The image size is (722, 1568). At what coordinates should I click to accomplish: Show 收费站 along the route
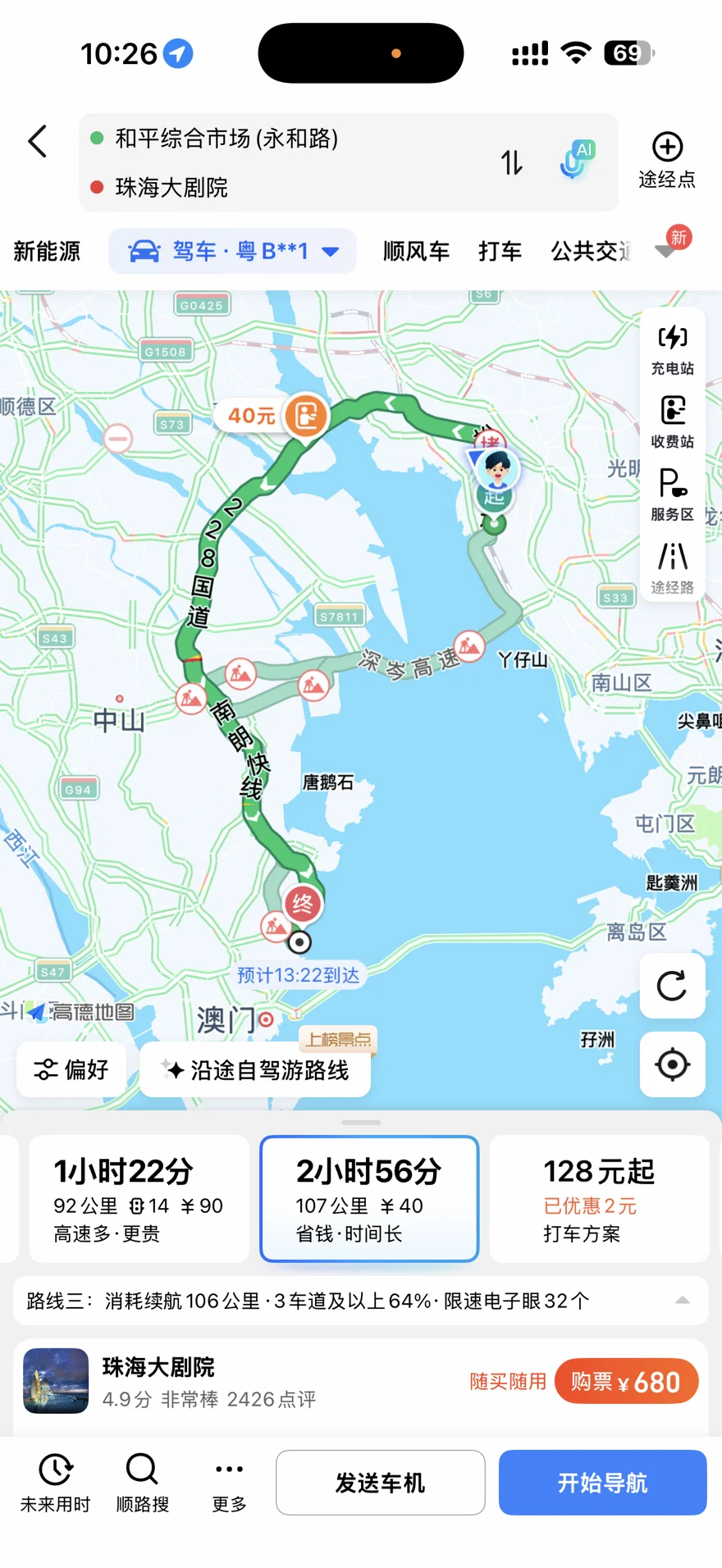point(673,422)
